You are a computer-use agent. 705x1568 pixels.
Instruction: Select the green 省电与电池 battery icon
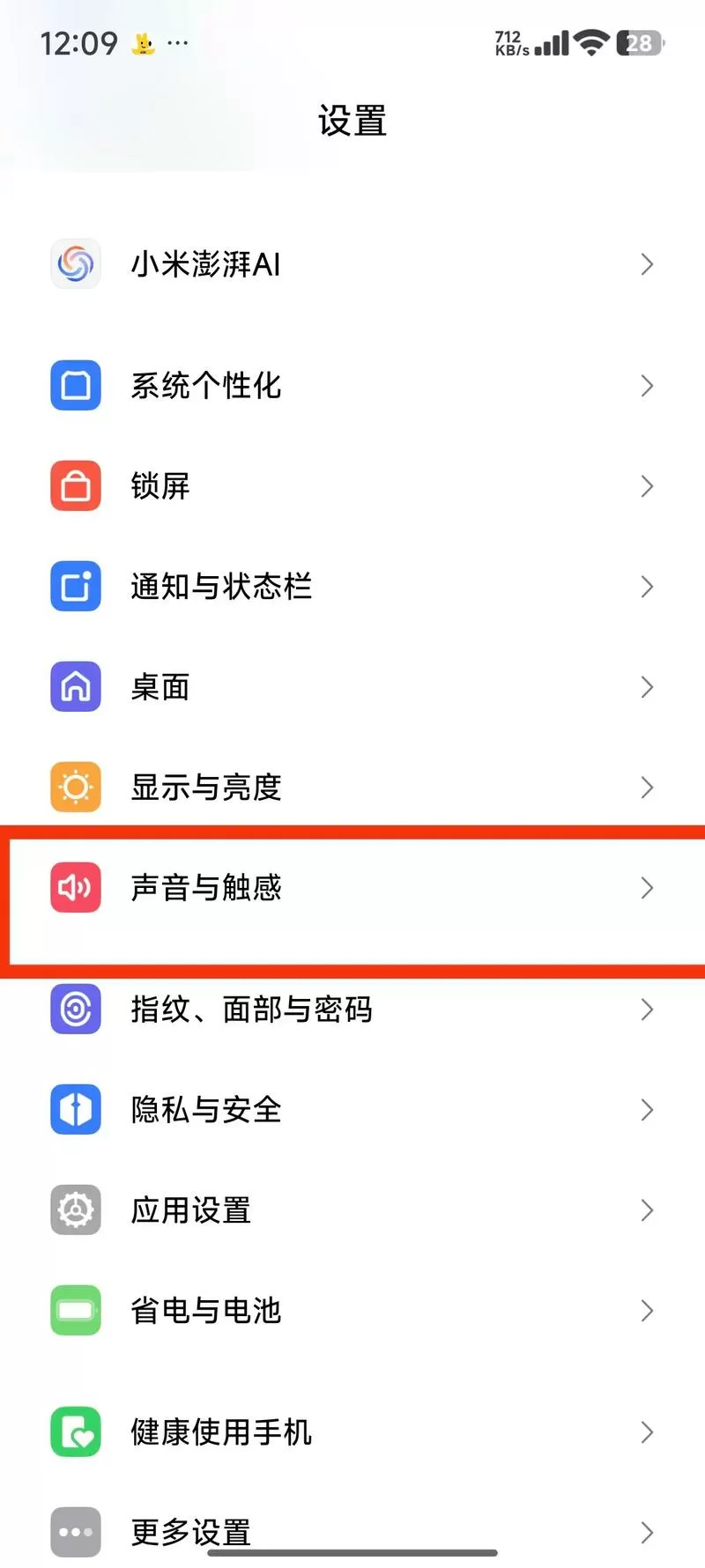coord(75,1311)
